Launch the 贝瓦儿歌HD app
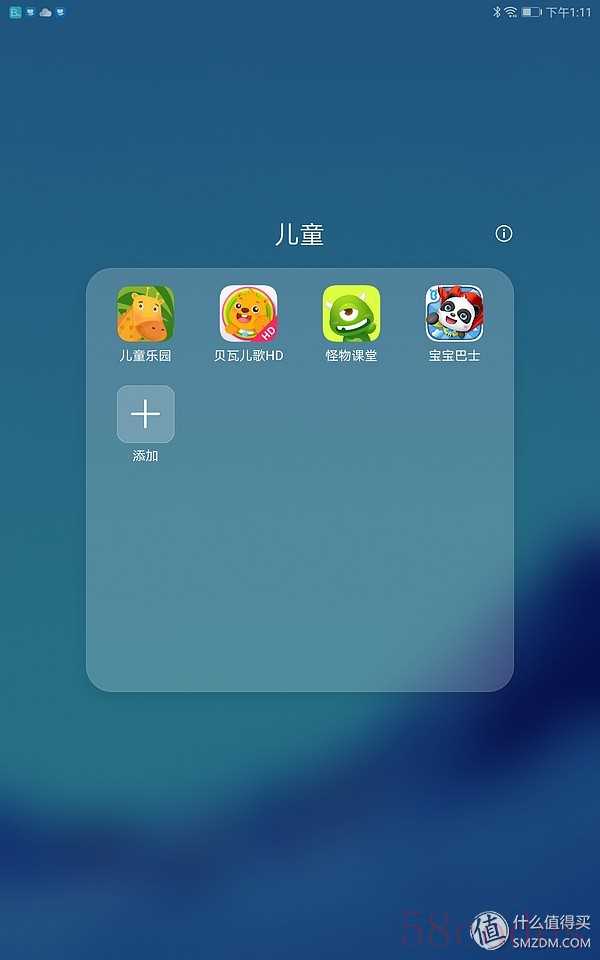The width and height of the screenshot is (600, 960). tap(248, 314)
